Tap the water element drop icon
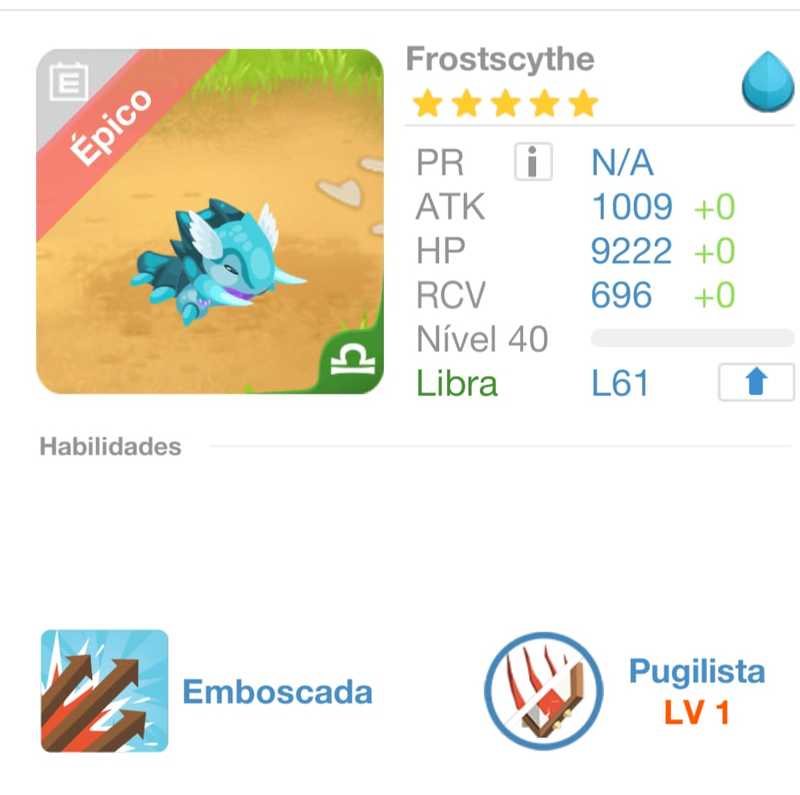800x795 pixels. [x=767, y=83]
